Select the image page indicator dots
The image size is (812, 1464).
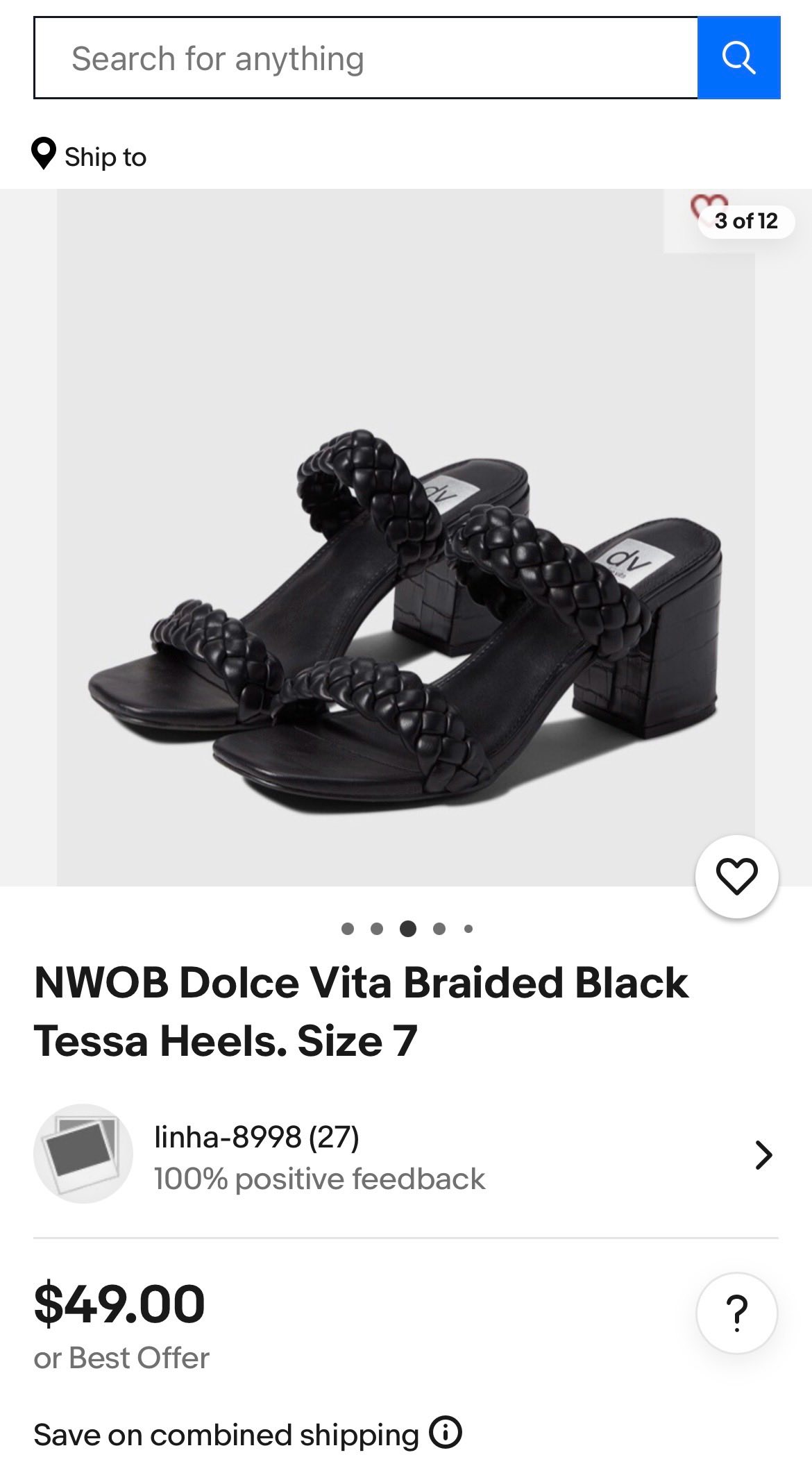click(x=407, y=928)
